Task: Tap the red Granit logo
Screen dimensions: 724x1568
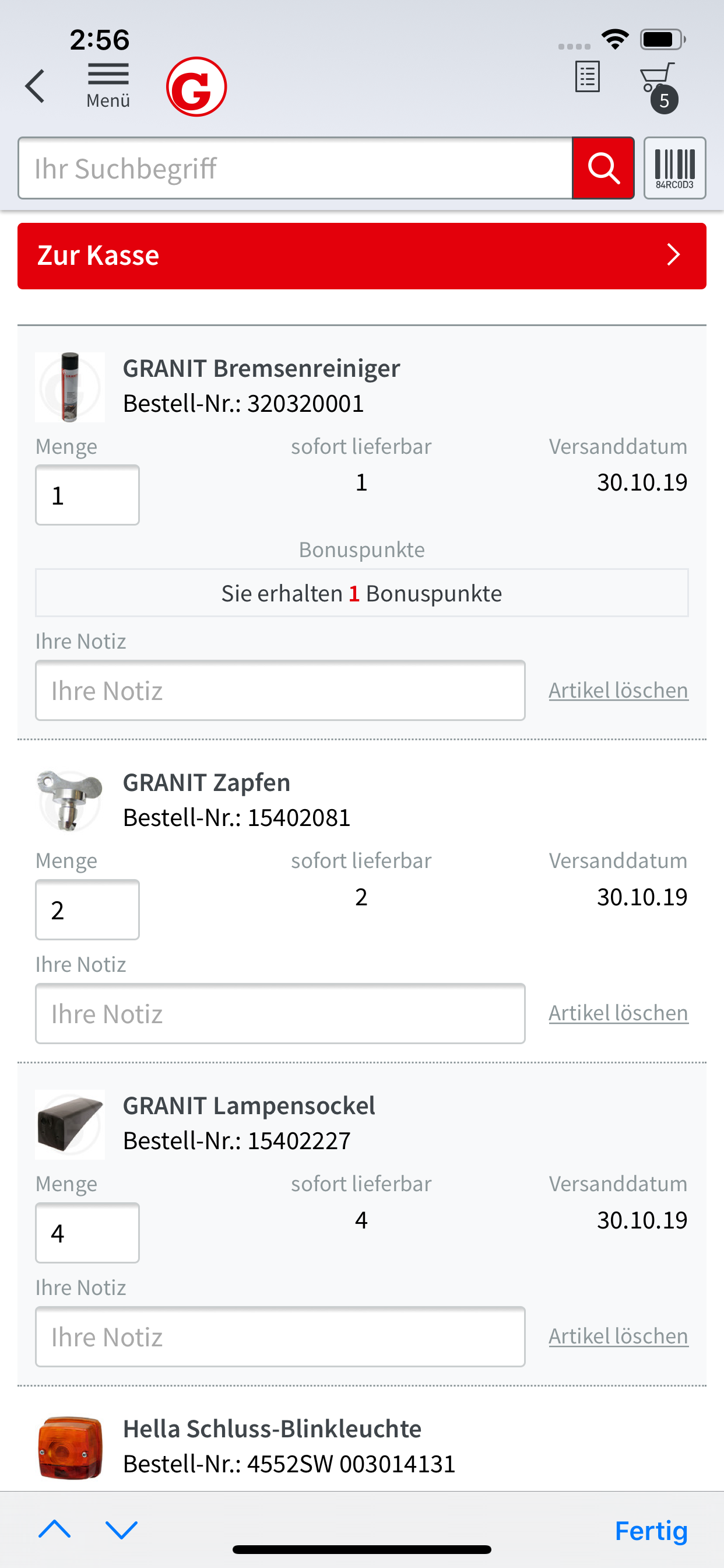Action: [x=196, y=86]
